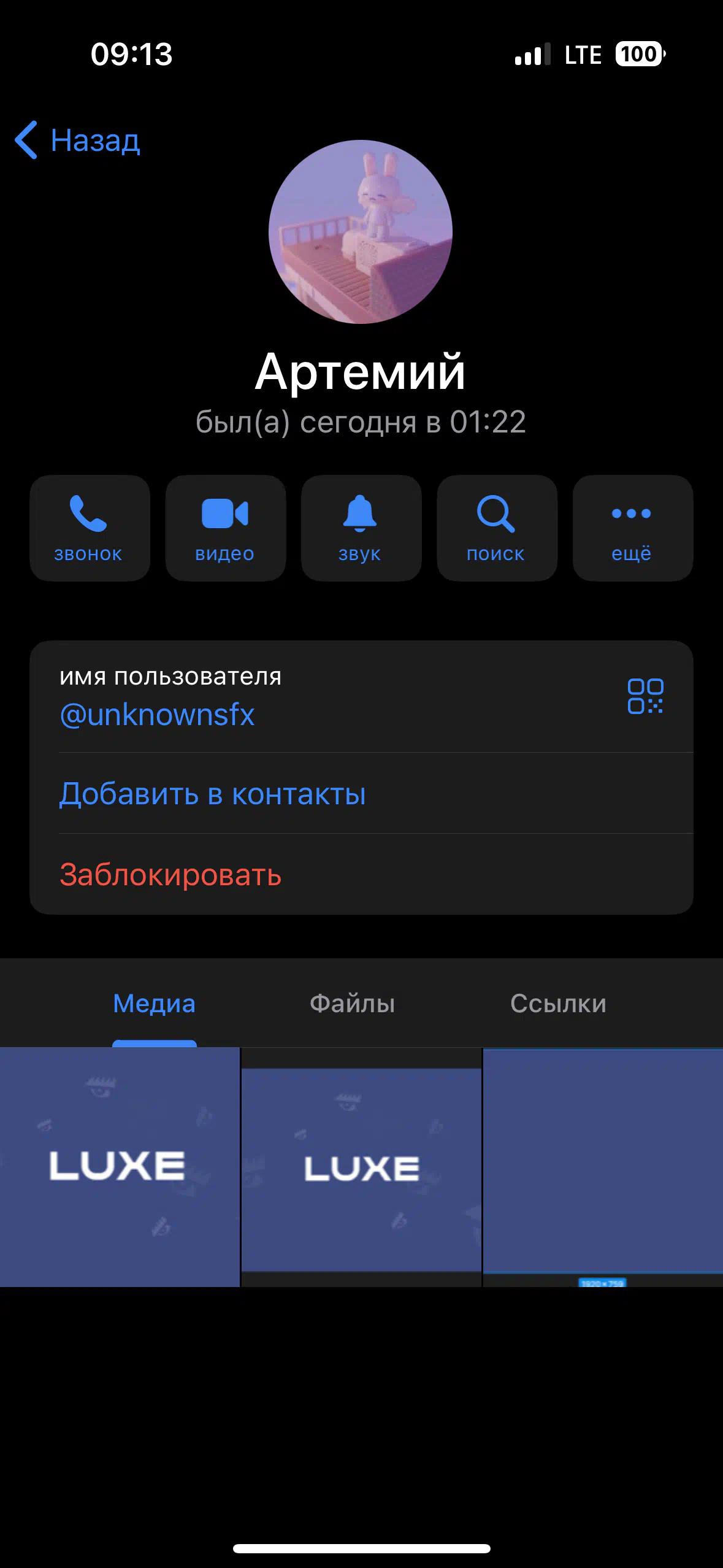Search the chat using поиск
The width and height of the screenshot is (723, 1568).
(497, 528)
